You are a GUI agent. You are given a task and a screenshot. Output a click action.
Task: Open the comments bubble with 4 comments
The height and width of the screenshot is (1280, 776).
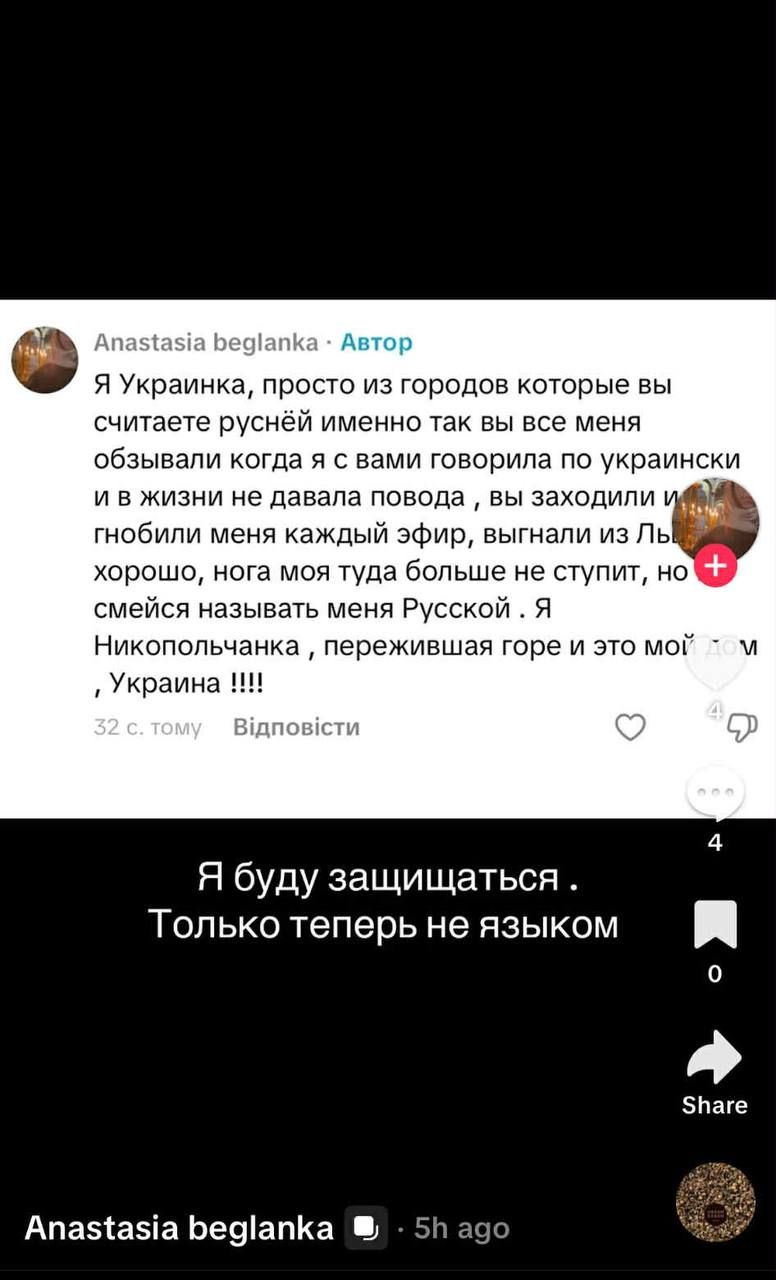tap(715, 793)
